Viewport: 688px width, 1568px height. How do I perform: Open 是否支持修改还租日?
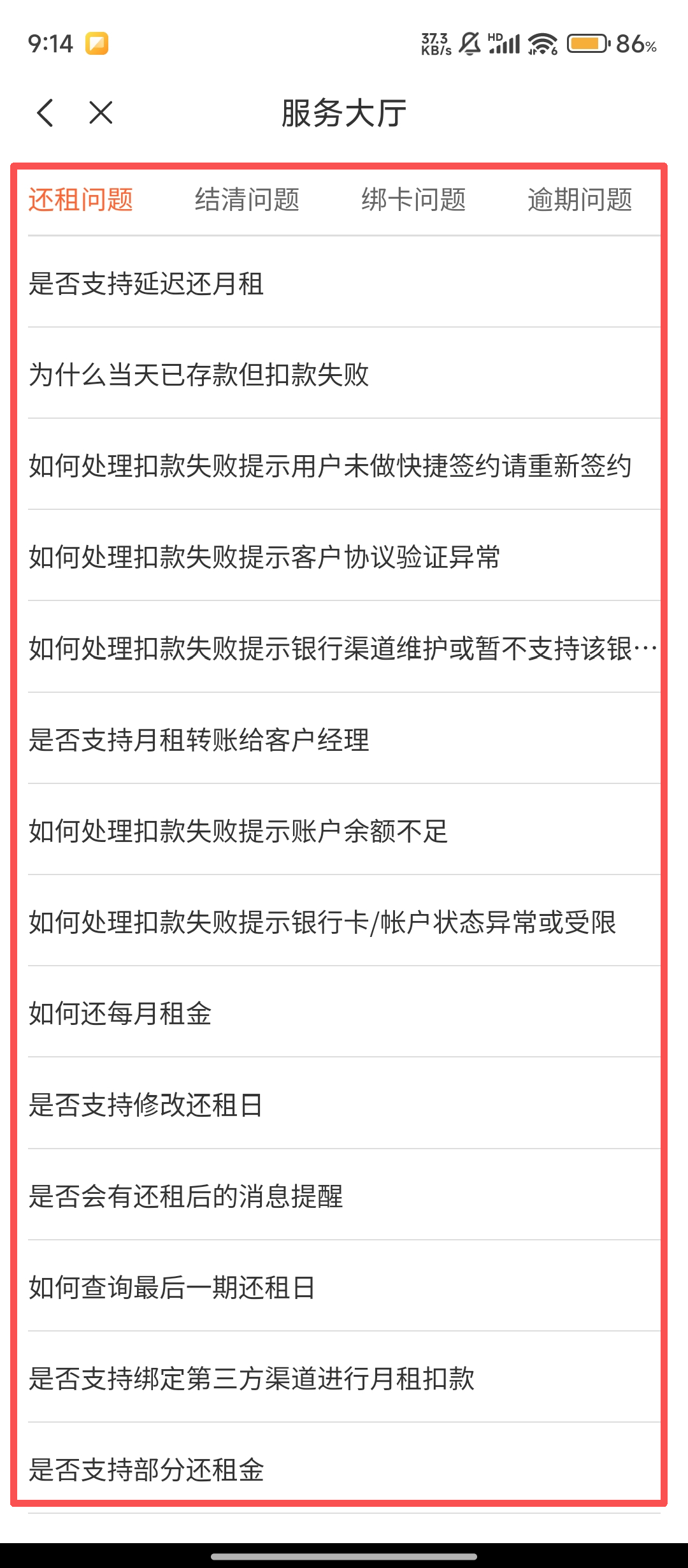[147, 1104]
